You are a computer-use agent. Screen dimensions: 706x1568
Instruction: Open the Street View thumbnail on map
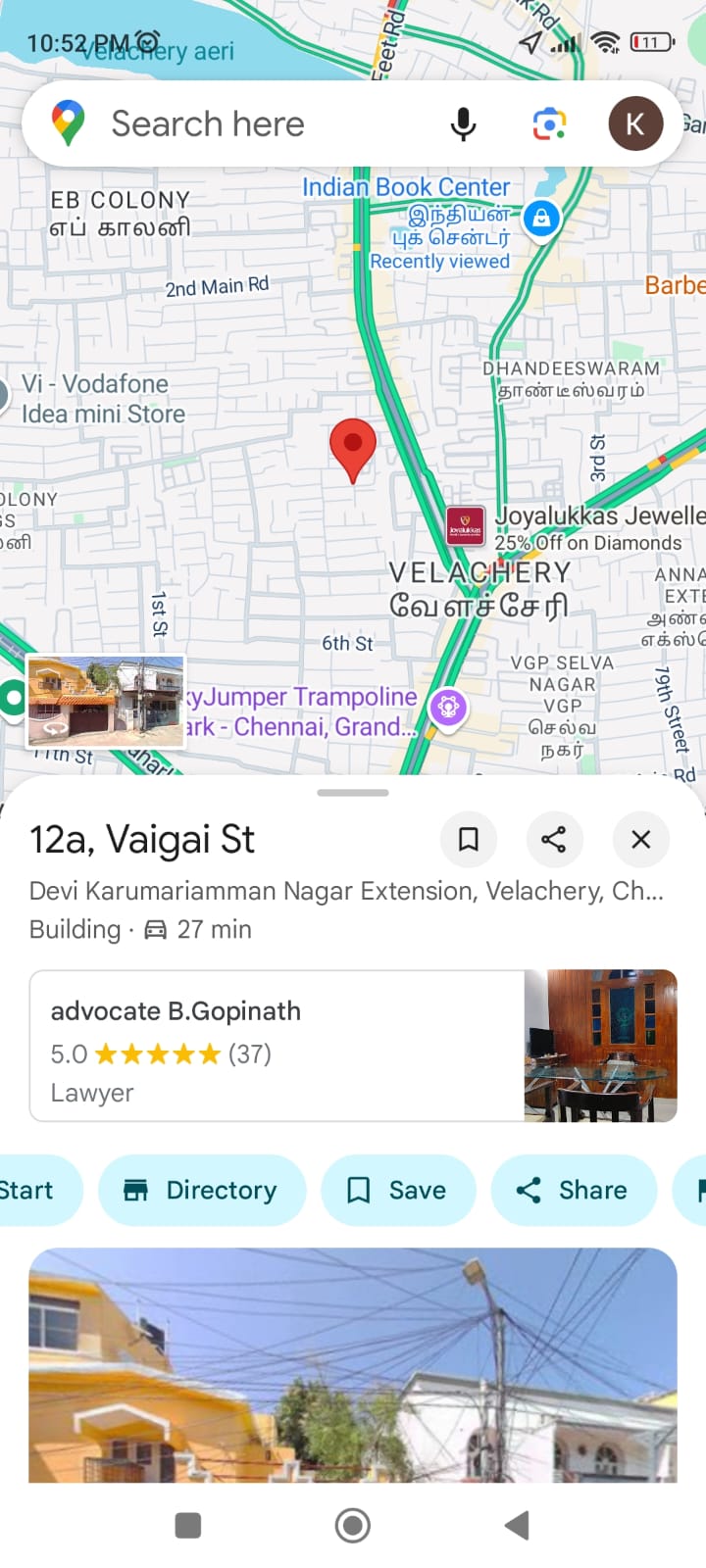(x=106, y=702)
